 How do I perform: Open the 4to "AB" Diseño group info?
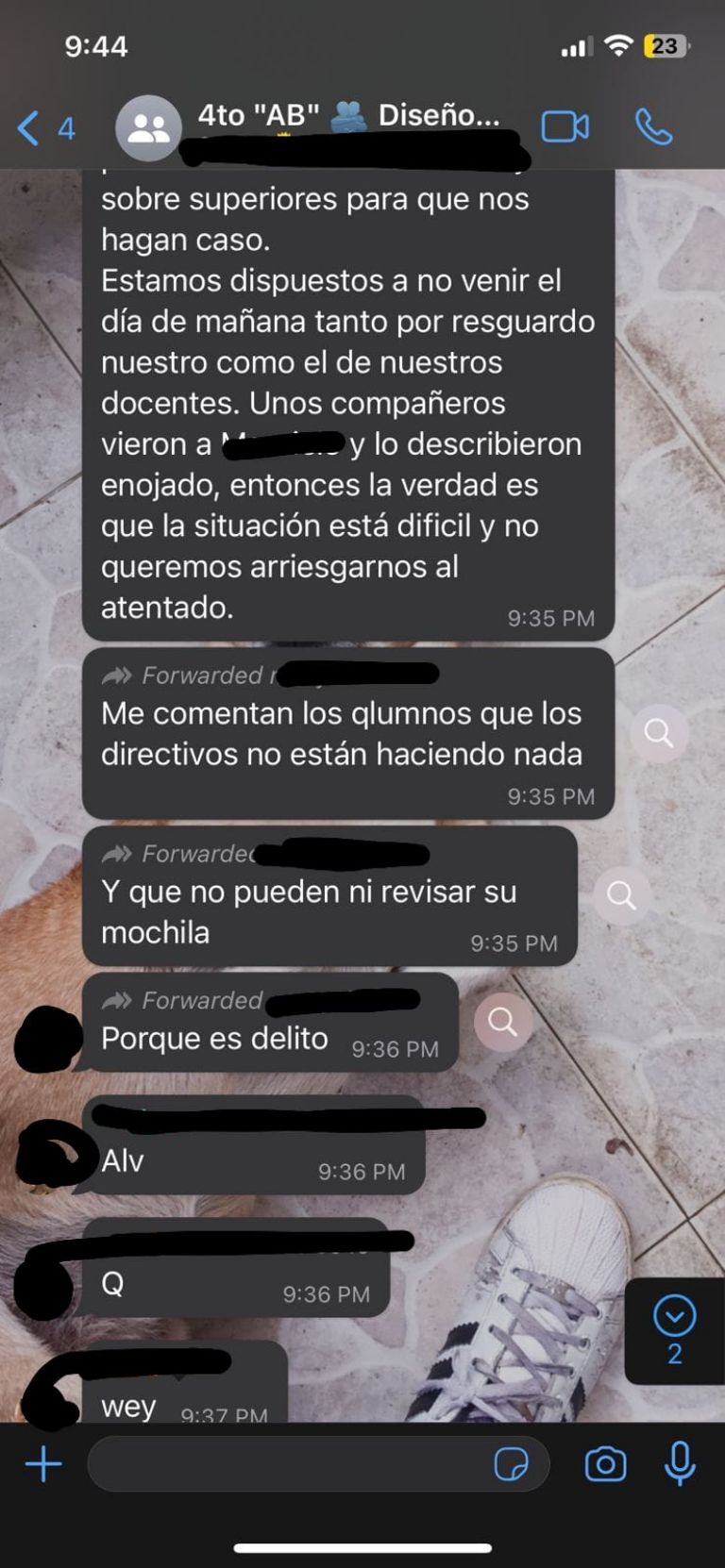coord(347,117)
